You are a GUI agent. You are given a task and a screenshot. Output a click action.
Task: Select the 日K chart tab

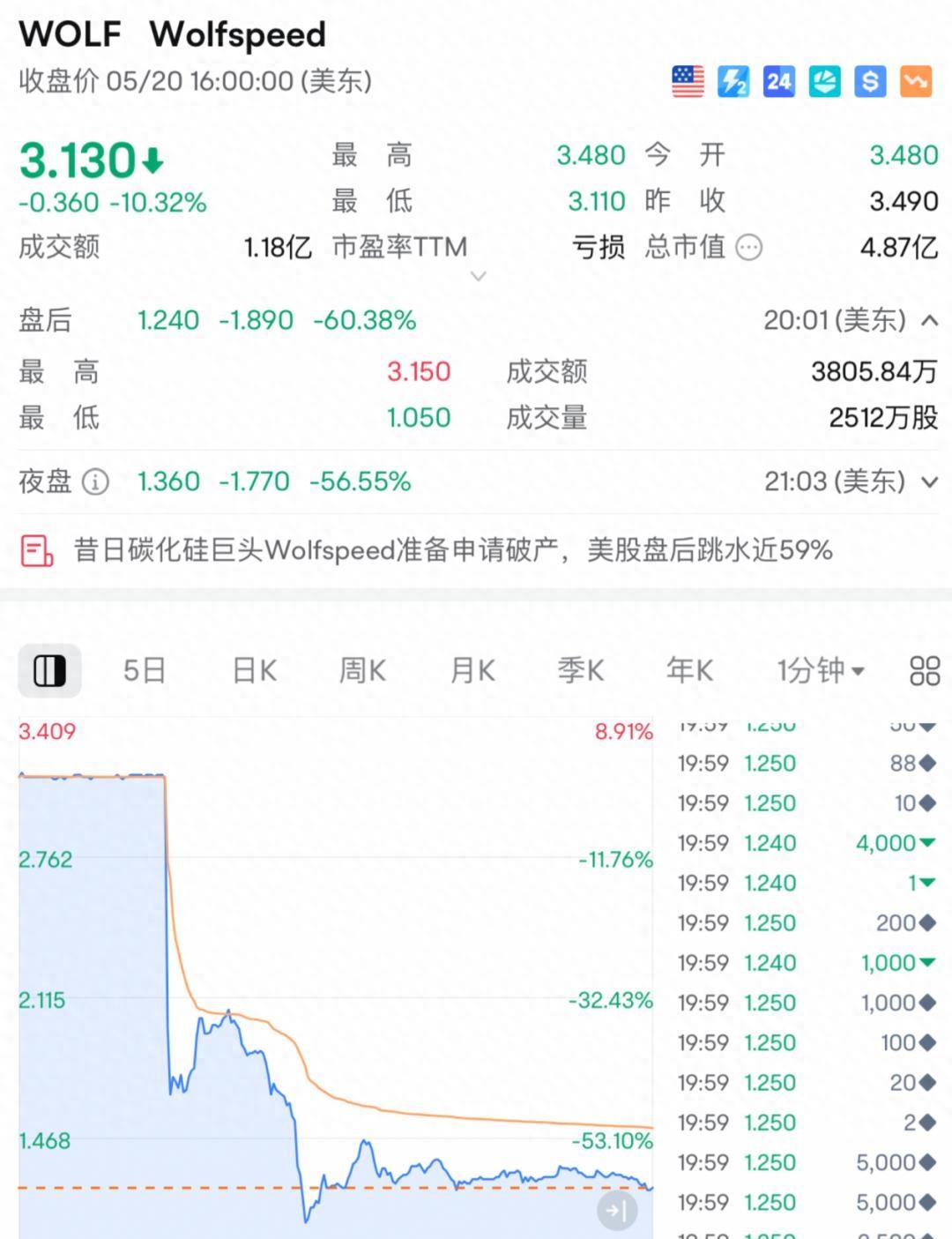pyautogui.click(x=255, y=671)
